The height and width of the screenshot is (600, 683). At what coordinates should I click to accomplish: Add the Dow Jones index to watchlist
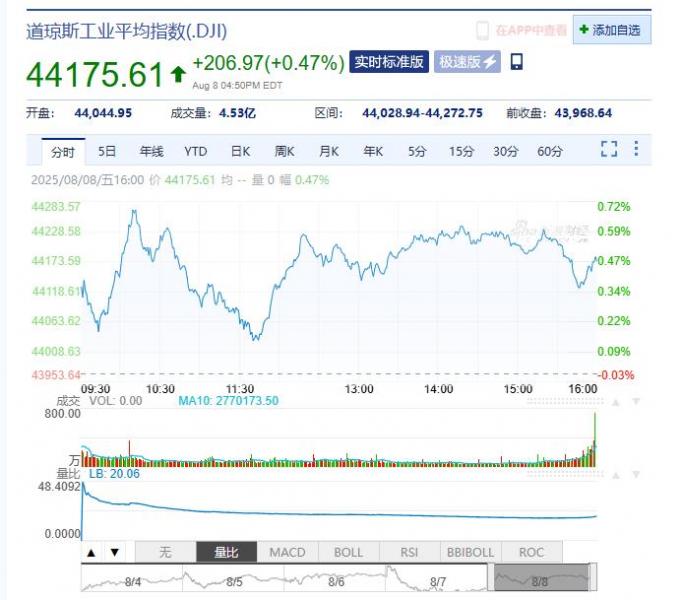(x=610, y=30)
